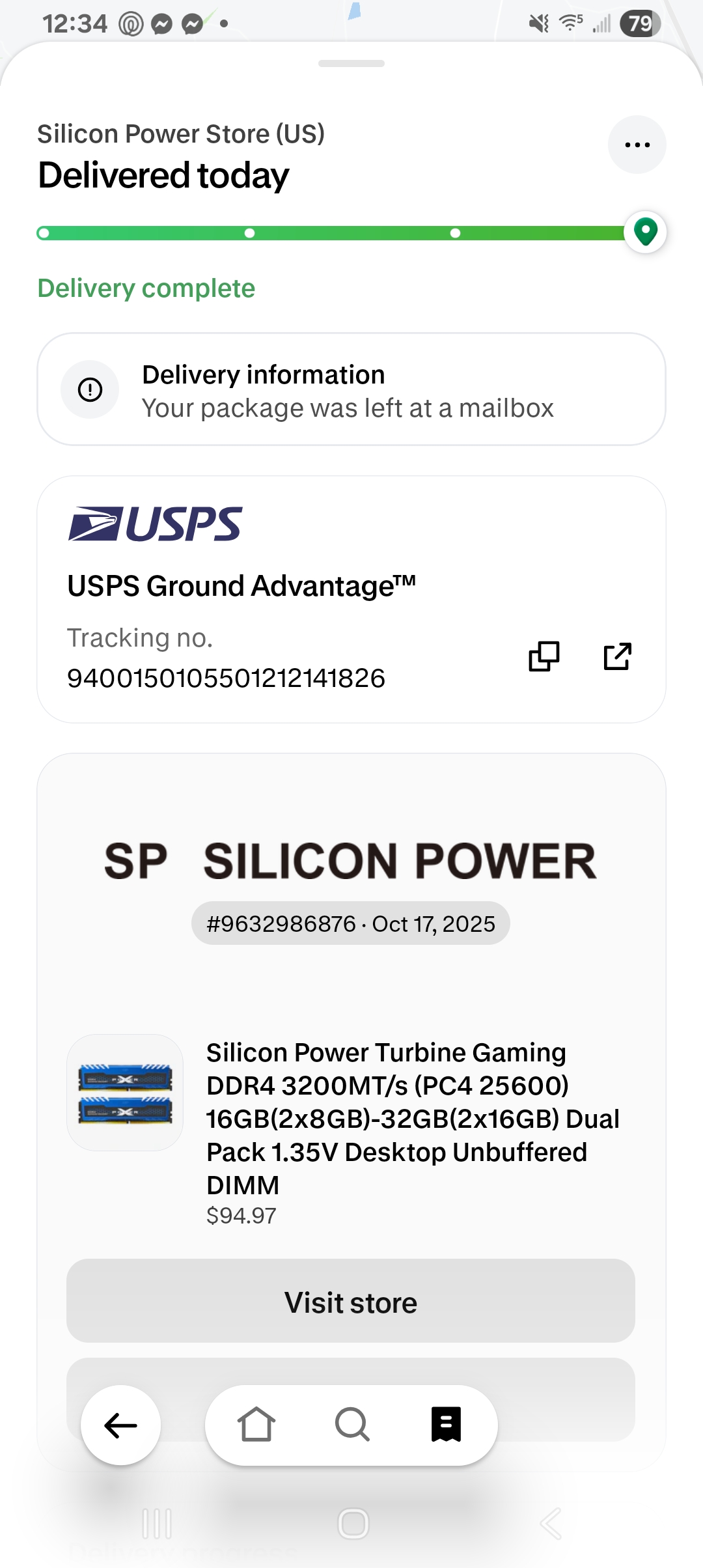The height and width of the screenshot is (1568, 703).
Task: Open the Search tab
Action: pos(352,1425)
